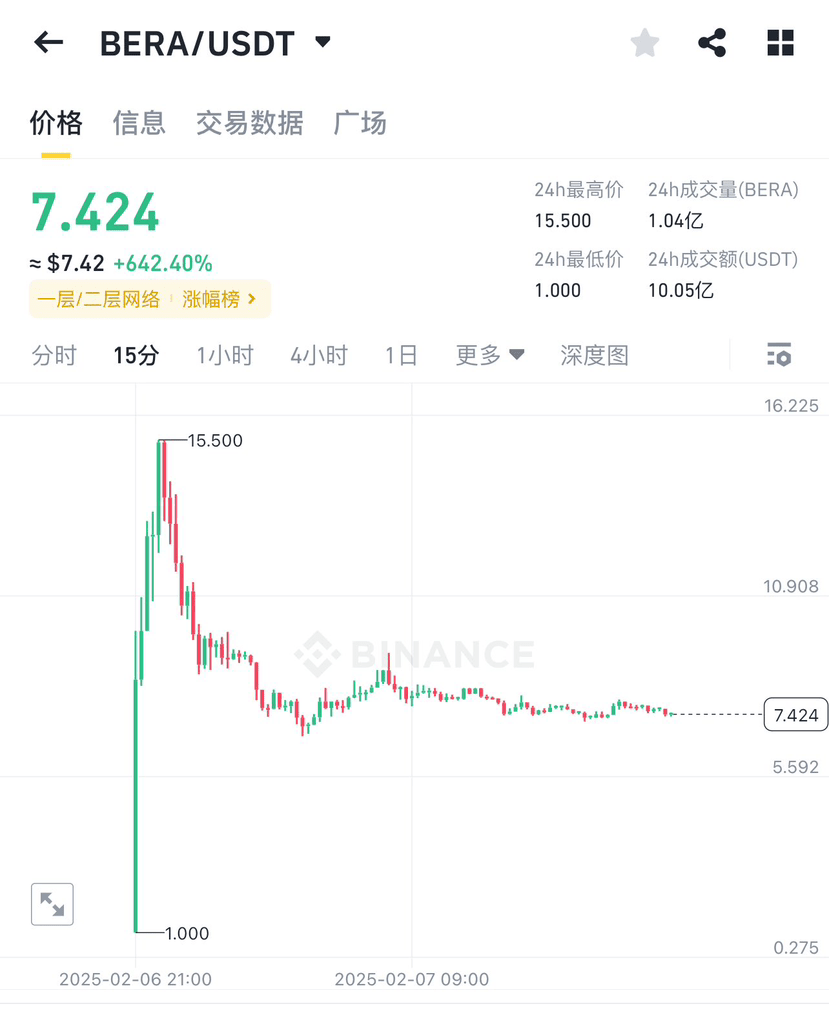Image resolution: width=829 pixels, height=1015 pixels.
Task: Tap the 7.424 current price label
Action: pos(795,714)
